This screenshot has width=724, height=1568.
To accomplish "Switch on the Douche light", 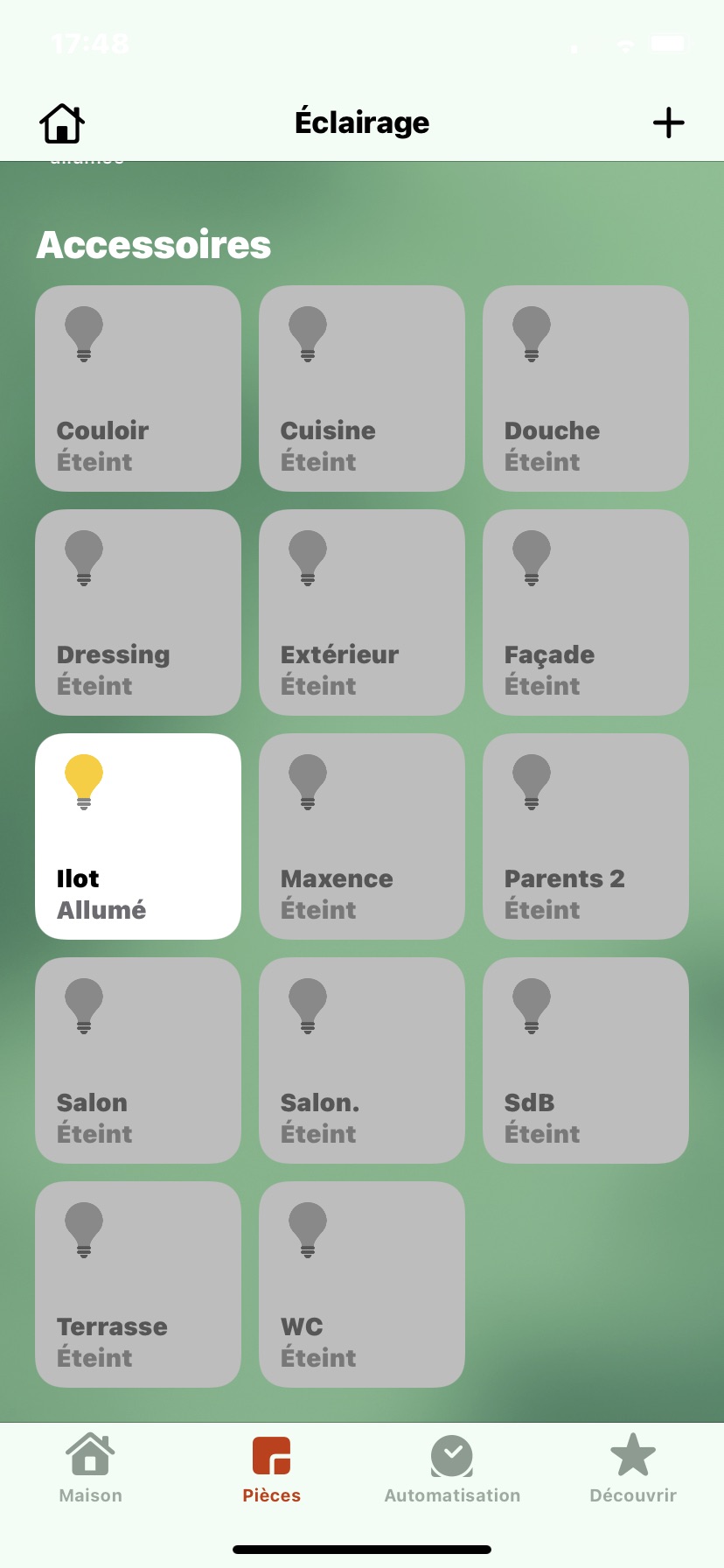I will point(586,388).
